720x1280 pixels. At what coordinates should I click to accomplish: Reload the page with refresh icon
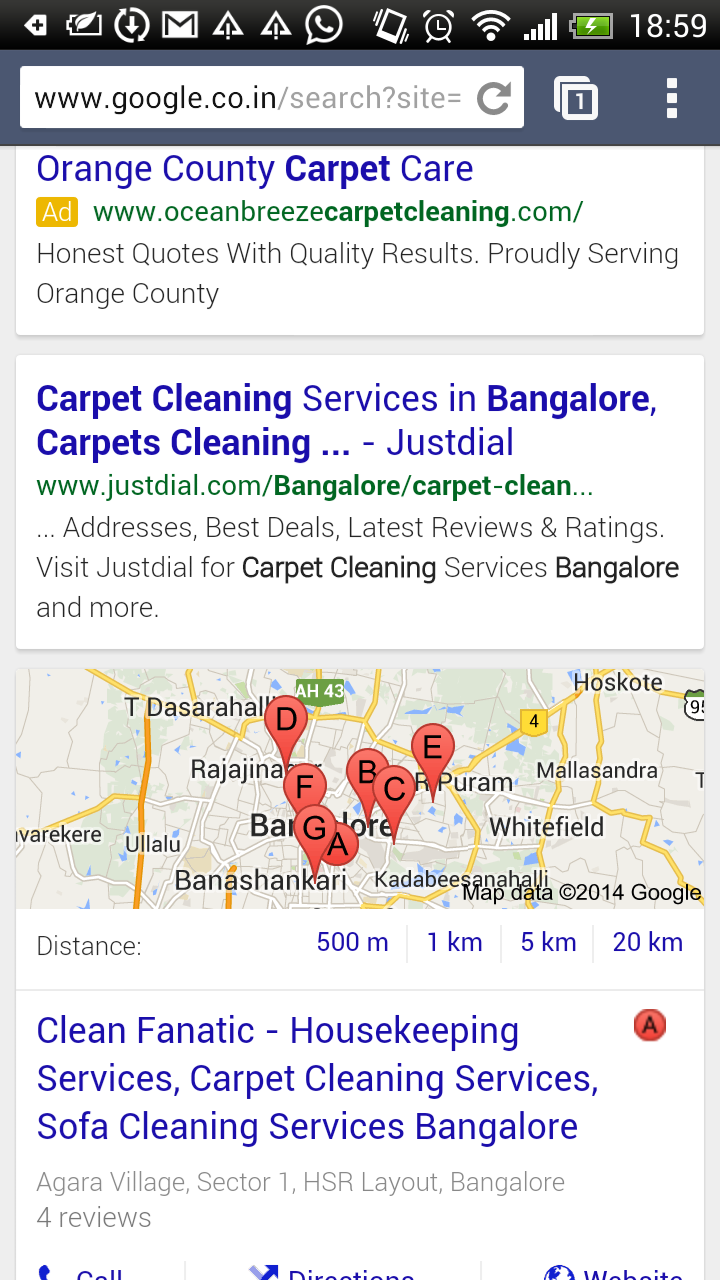pyautogui.click(x=493, y=98)
